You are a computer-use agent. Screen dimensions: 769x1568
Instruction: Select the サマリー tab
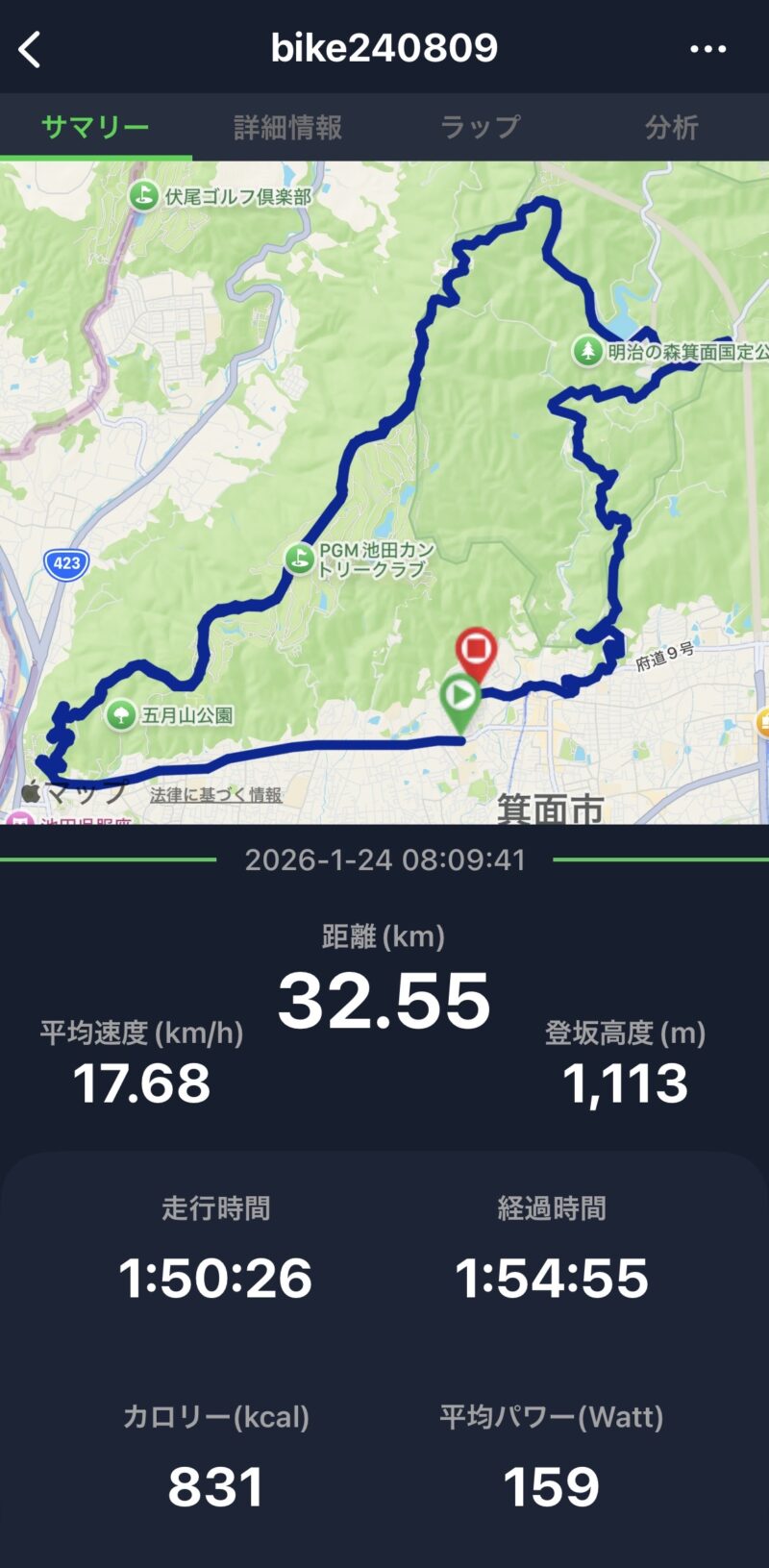click(x=95, y=127)
